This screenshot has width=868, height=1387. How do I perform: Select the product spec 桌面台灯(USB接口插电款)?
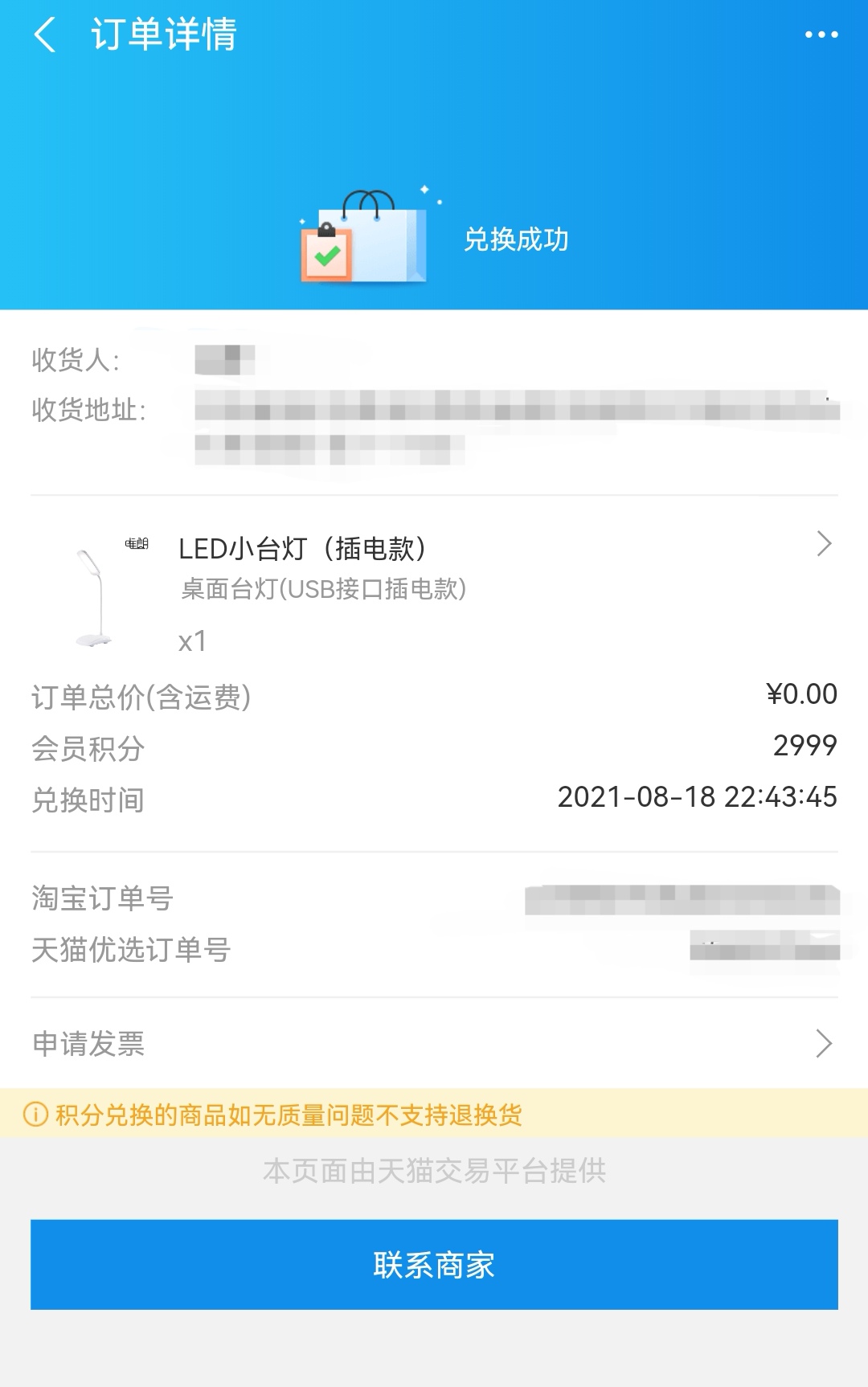(x=323, y=591)
